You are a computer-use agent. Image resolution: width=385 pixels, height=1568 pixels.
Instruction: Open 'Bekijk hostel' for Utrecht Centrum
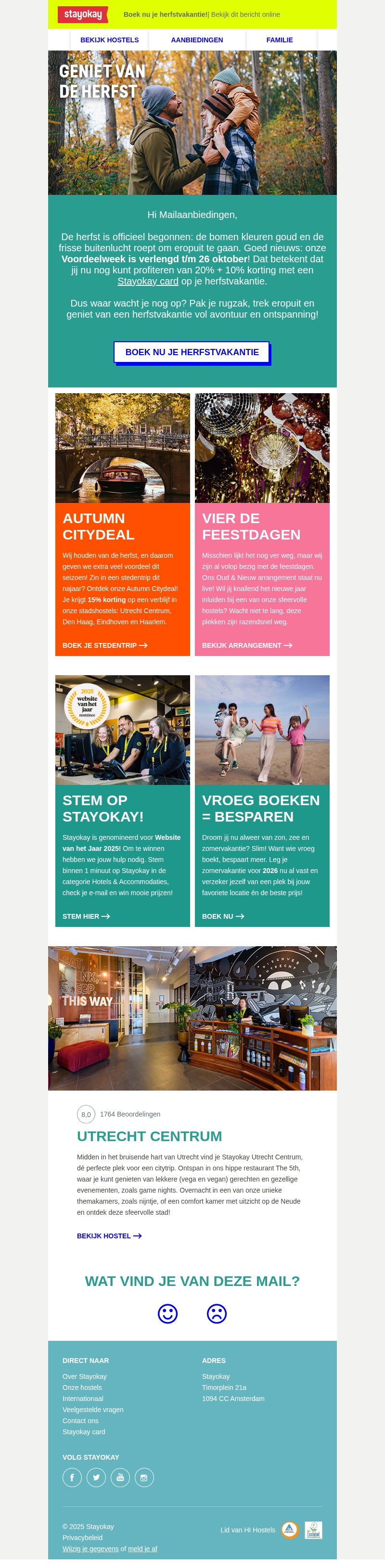coord(109,1235)
